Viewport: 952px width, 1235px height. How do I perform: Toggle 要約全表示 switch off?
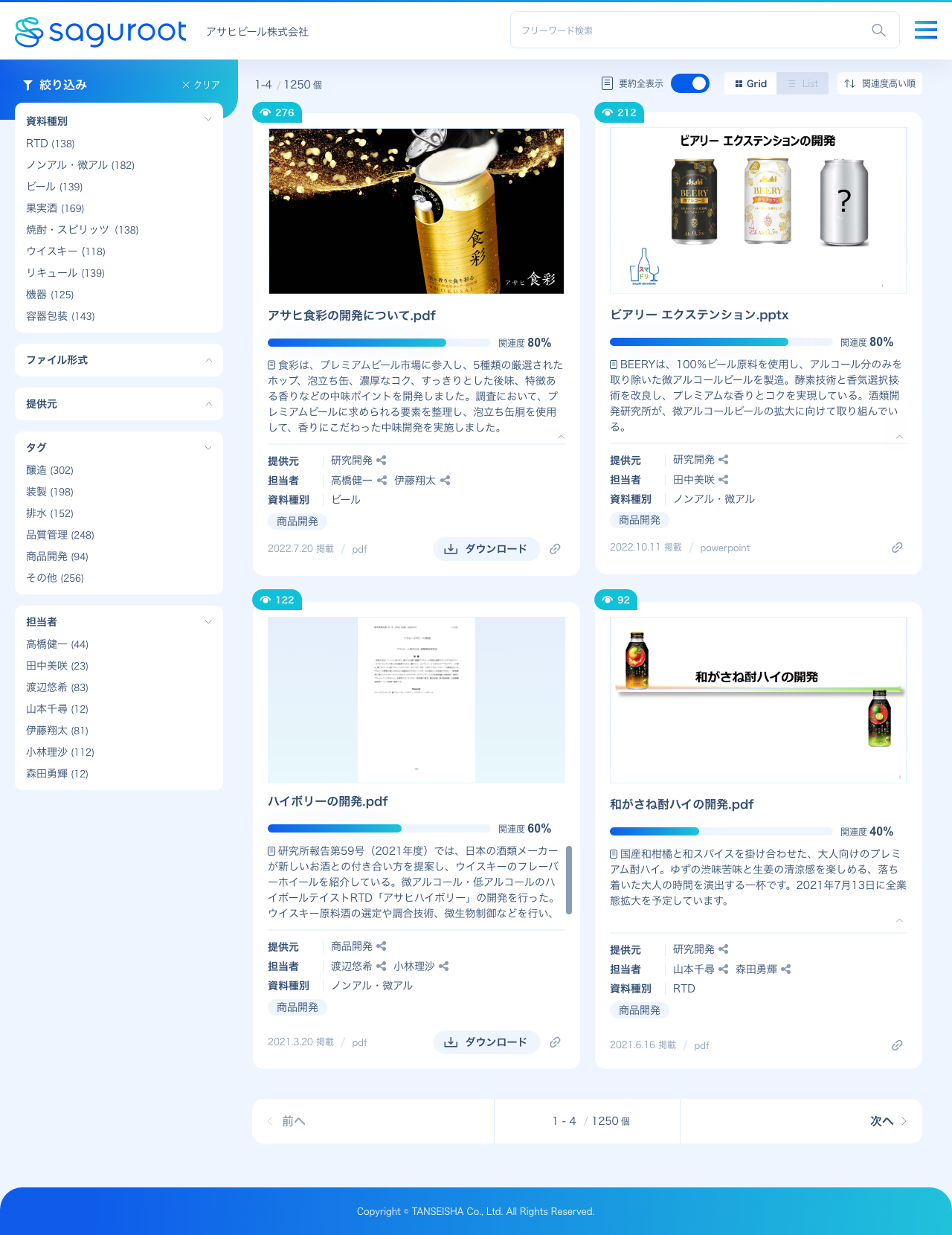click(x=689, y=83)
